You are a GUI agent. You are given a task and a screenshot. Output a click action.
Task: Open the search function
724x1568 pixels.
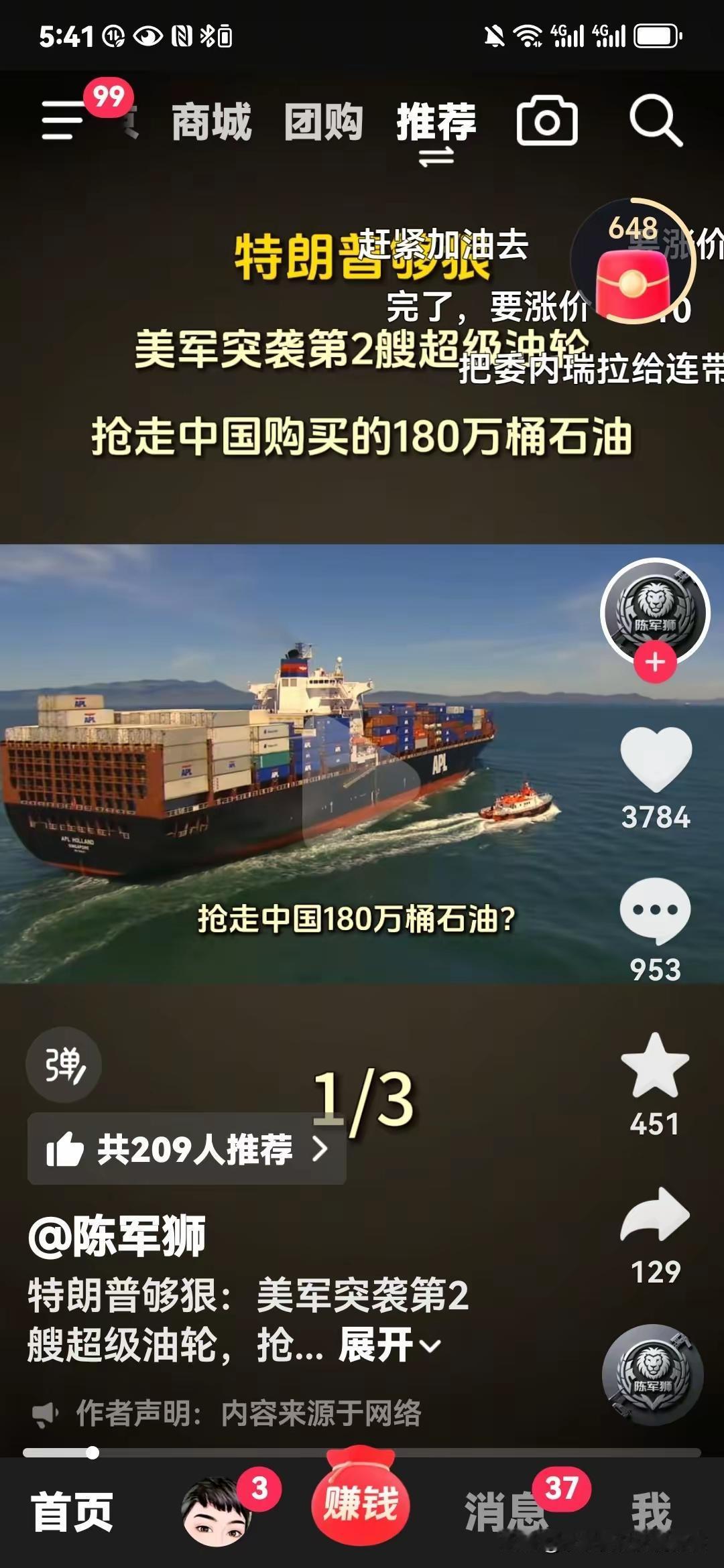[x=654, y=121]
